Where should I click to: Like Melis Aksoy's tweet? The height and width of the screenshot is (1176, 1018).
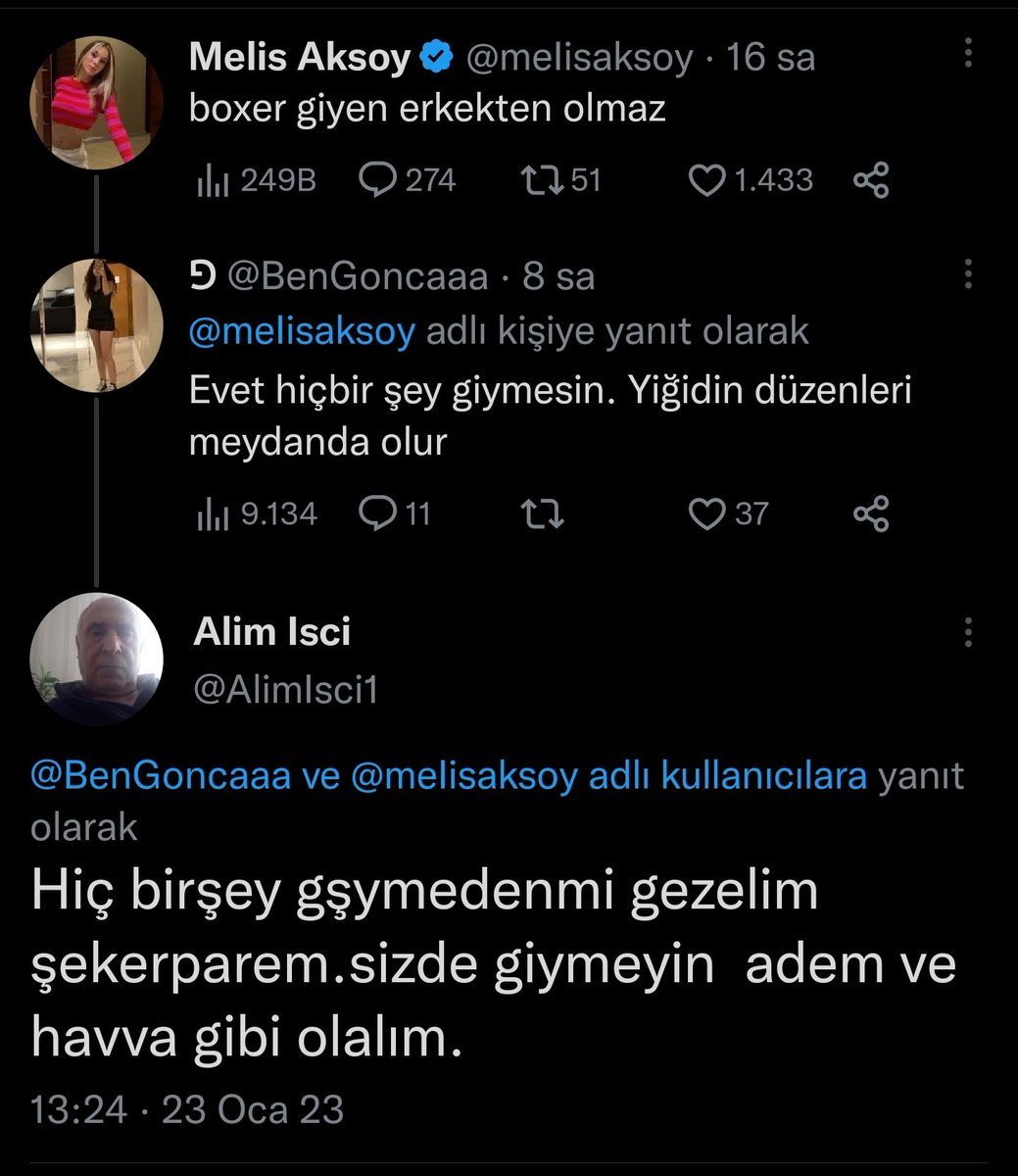pos(706,181)
